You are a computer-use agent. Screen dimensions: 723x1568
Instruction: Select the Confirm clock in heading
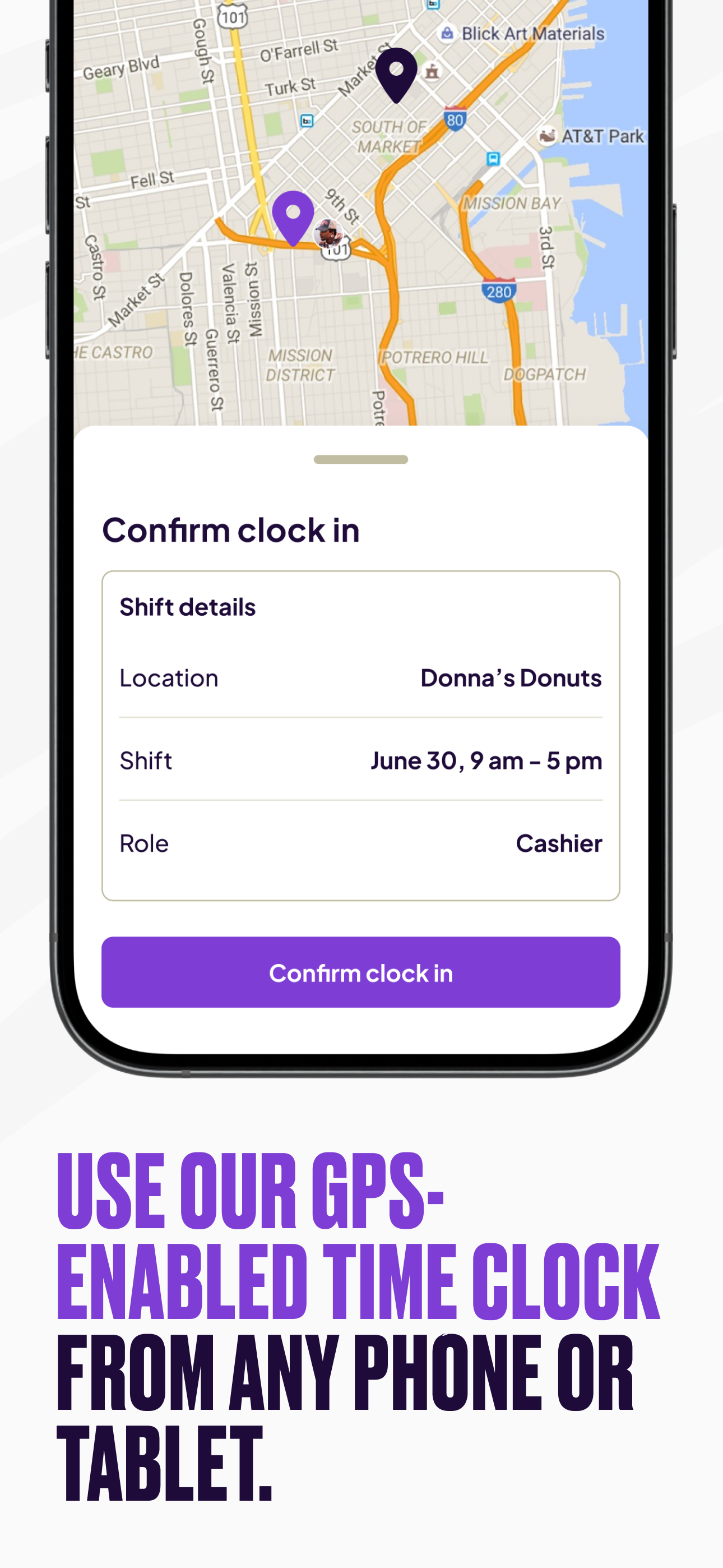tap(232, 530)
